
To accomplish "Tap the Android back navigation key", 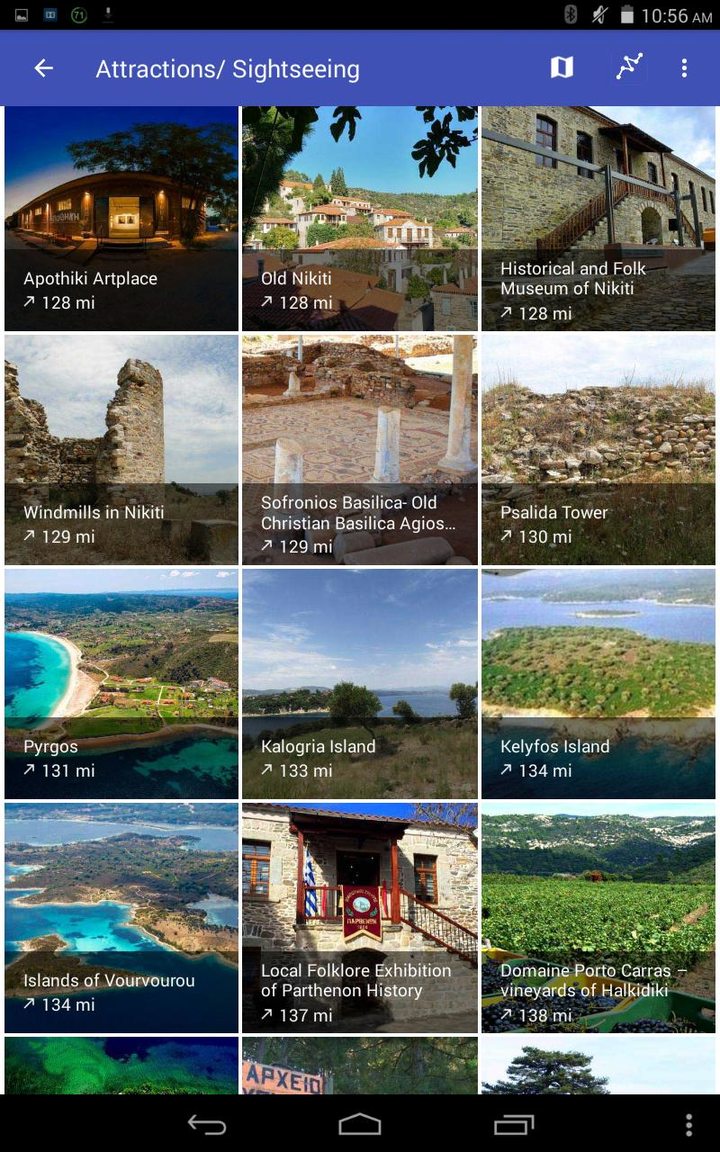I will tap(205, 1124).
